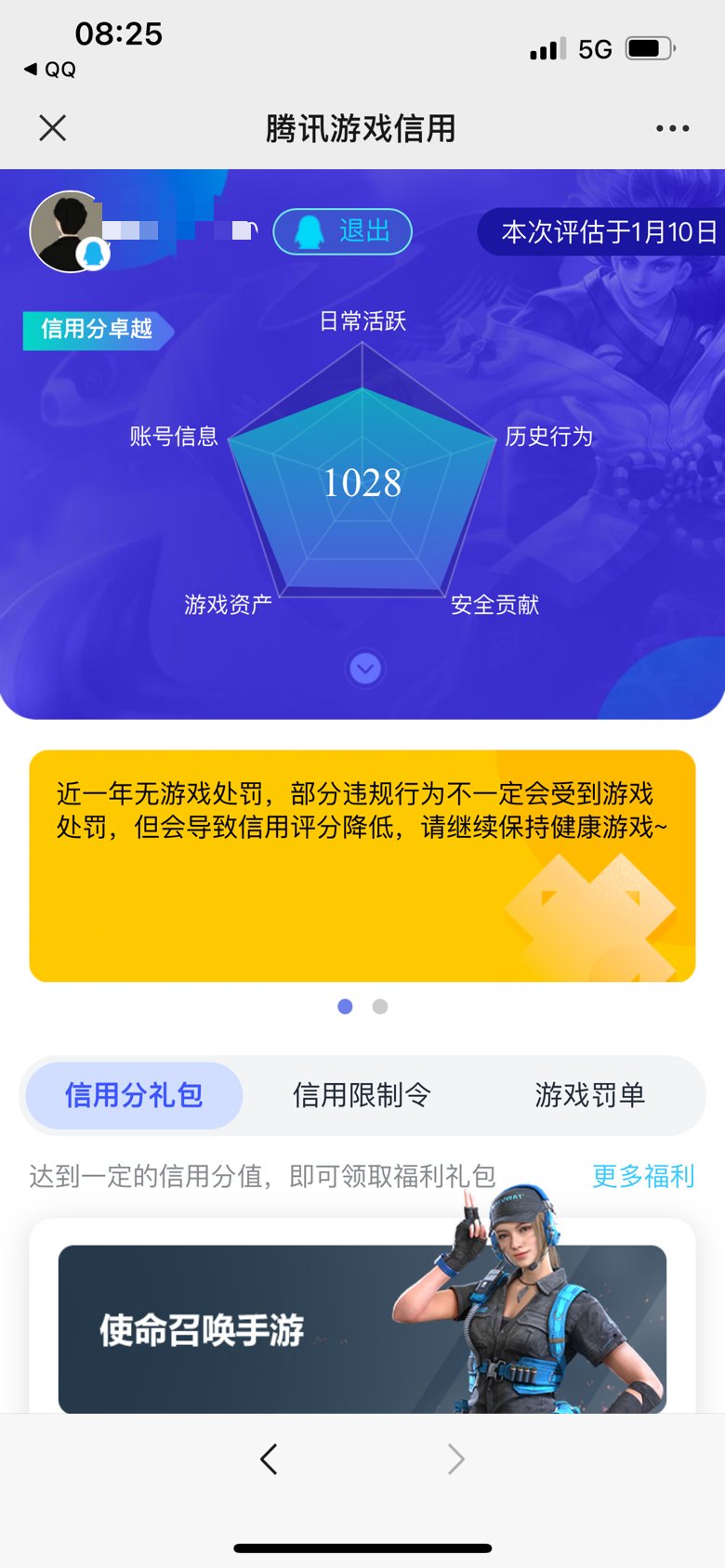Image resolution: width=725 pixels, height=1568 pixels.
Task: Open the three-dot more options menu
Action: [x=672, y=128]
